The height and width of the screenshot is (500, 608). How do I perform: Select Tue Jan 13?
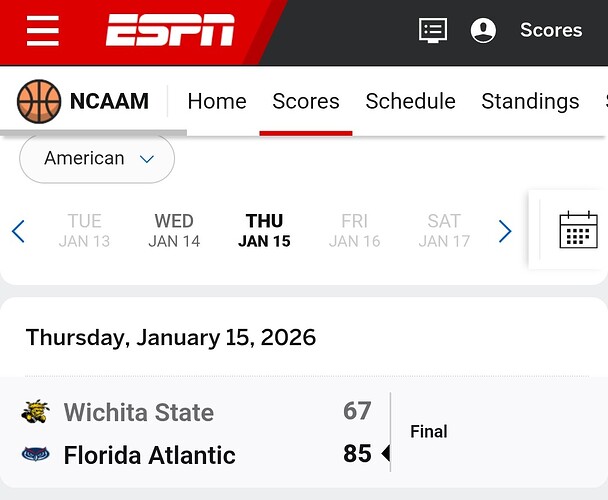point(84,231)
